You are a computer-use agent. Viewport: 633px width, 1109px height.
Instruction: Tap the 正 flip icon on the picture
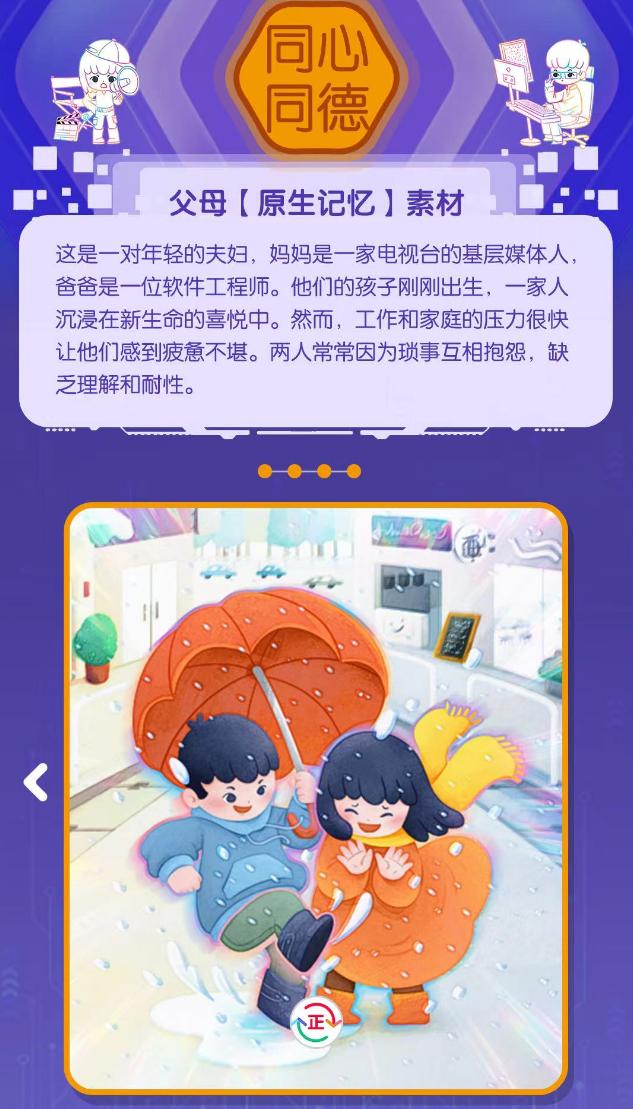click(x=316, y=1022)
